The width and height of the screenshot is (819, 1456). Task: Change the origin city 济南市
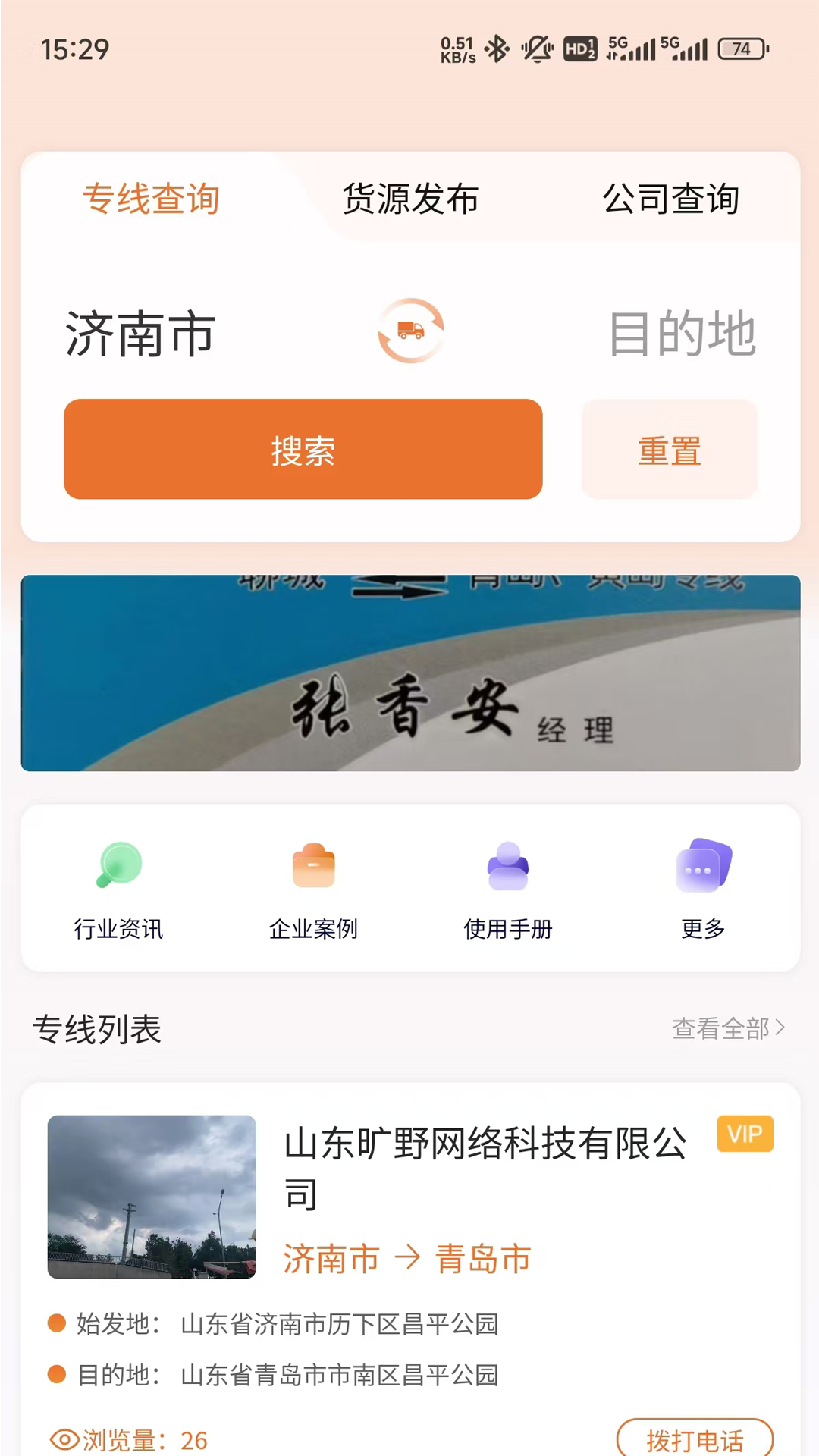pyautogui.click(x=141, y=334)
